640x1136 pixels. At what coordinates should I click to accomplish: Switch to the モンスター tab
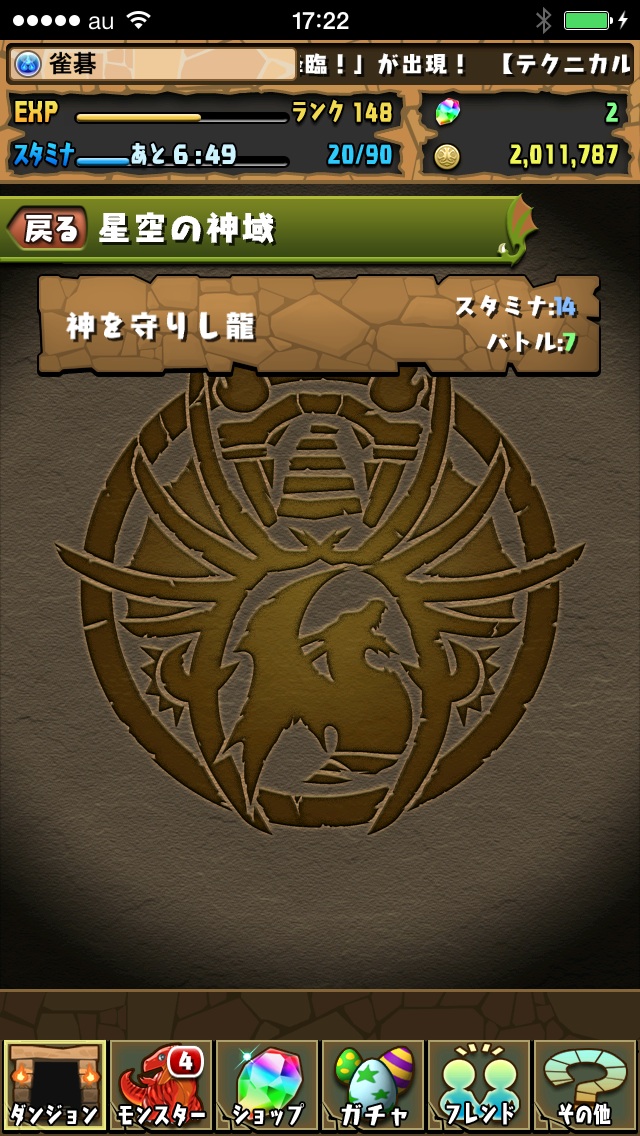161,1085
